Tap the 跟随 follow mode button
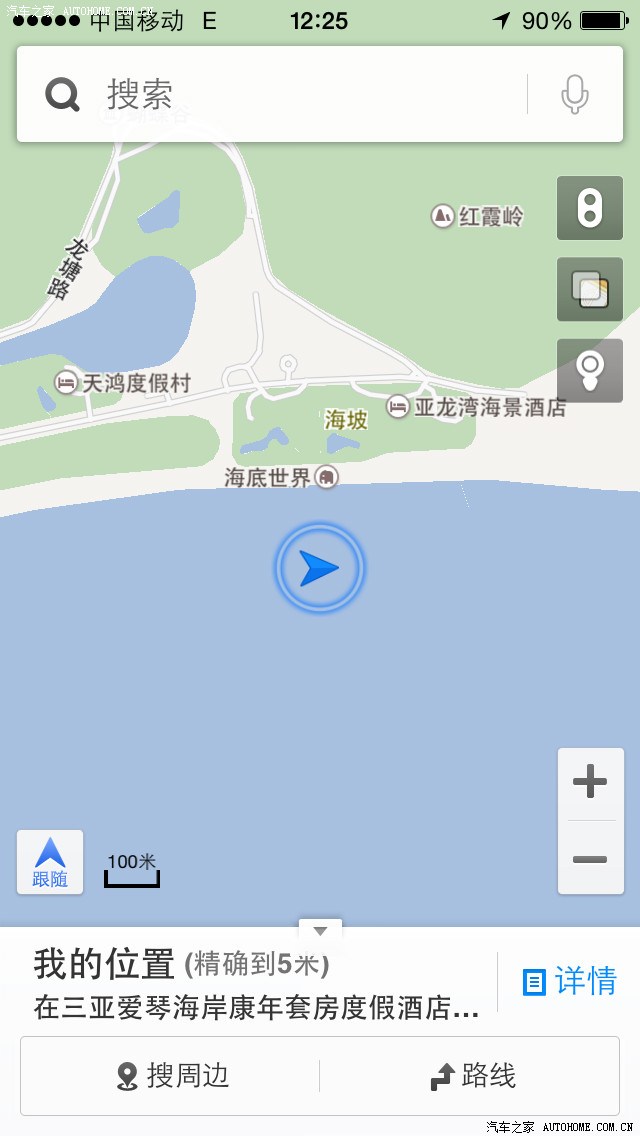 point(50,862)
